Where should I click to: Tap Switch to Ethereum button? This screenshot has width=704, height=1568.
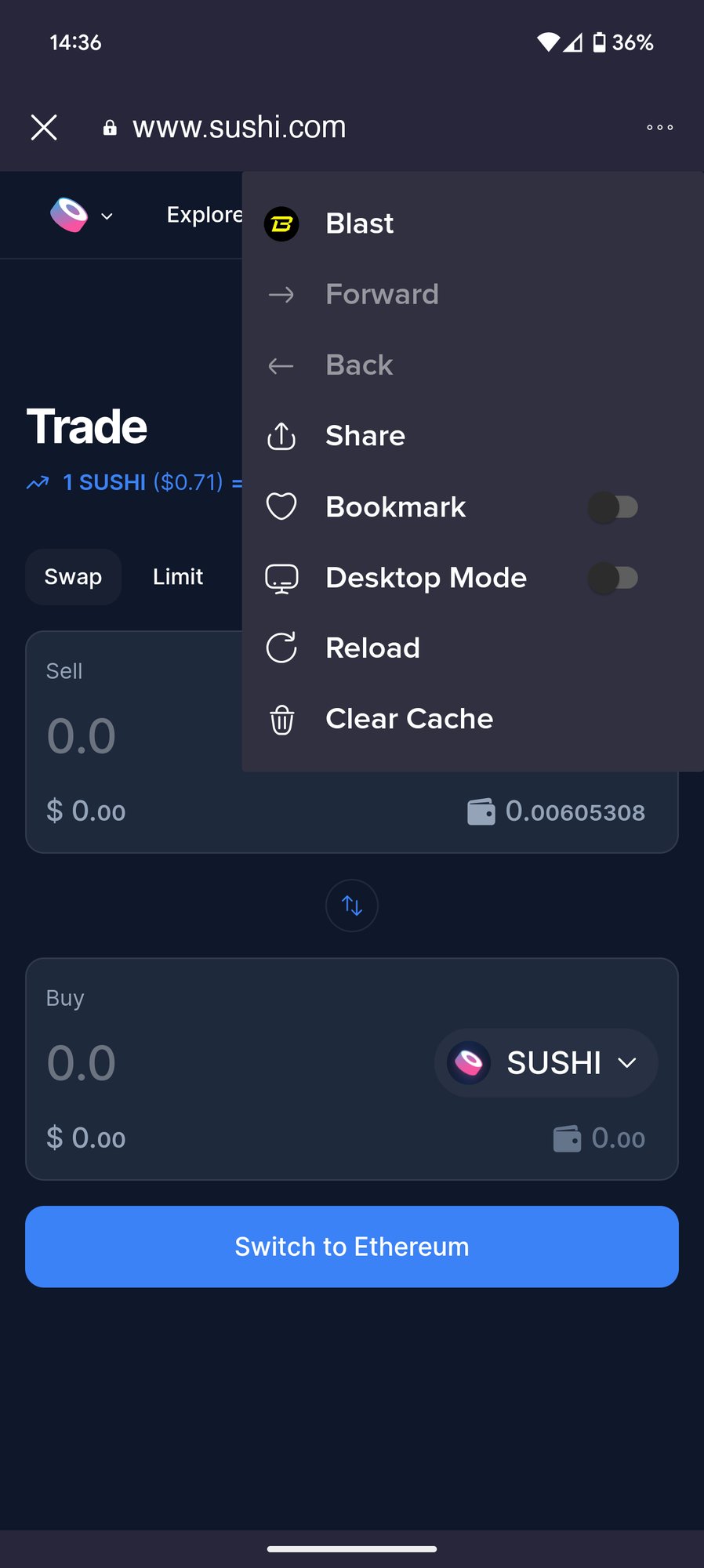[x=352, y=1247]
